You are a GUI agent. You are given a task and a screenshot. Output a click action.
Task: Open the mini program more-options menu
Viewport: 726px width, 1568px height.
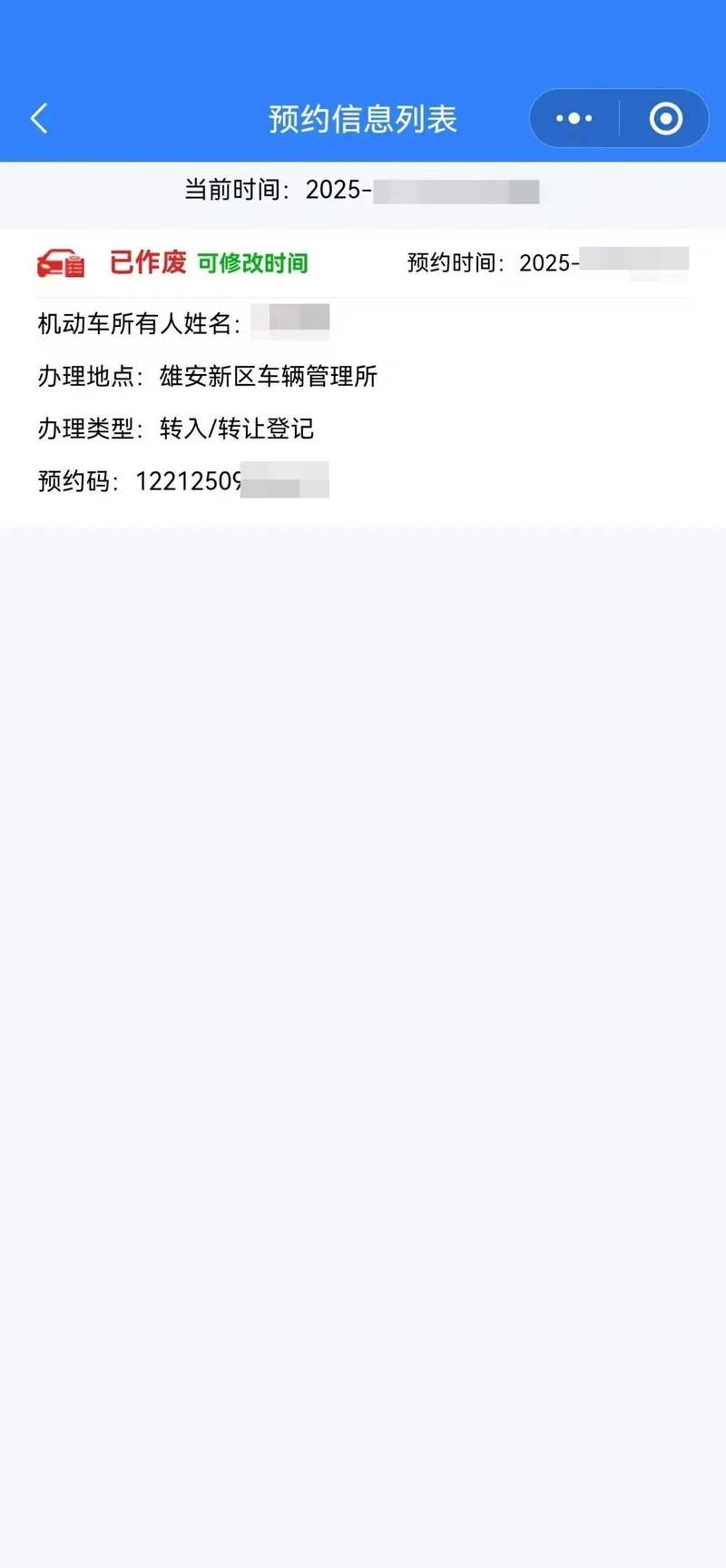click(574, 118)
